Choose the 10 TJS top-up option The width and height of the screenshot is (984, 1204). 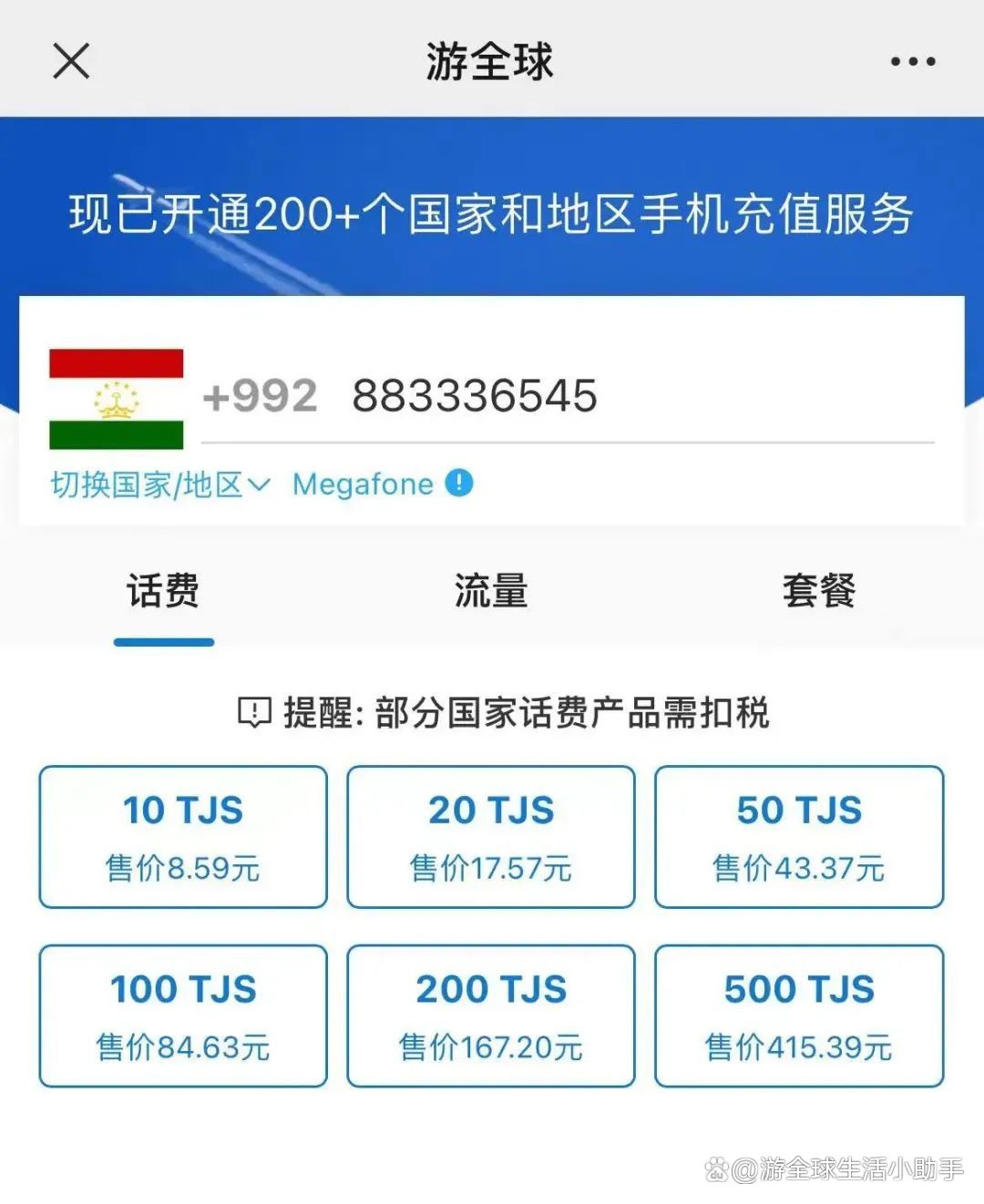[x=183, y=836]
